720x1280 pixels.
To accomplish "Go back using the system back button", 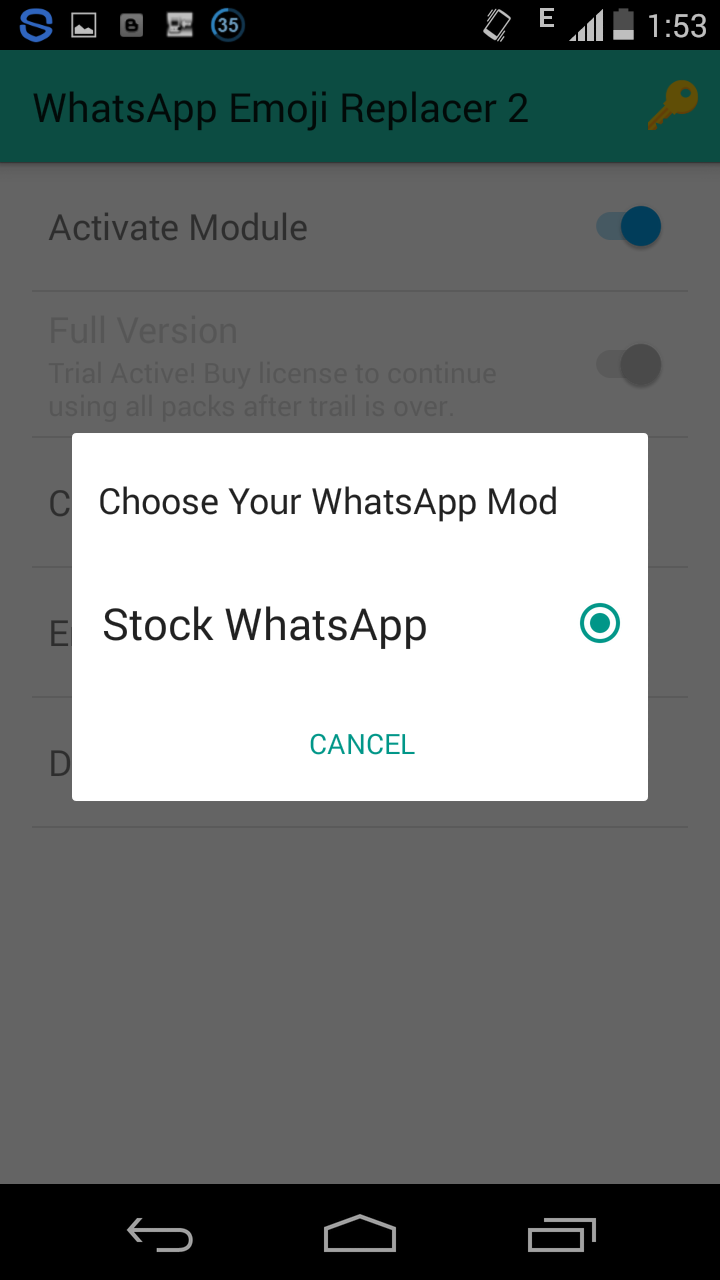I will coord(160,1234).
